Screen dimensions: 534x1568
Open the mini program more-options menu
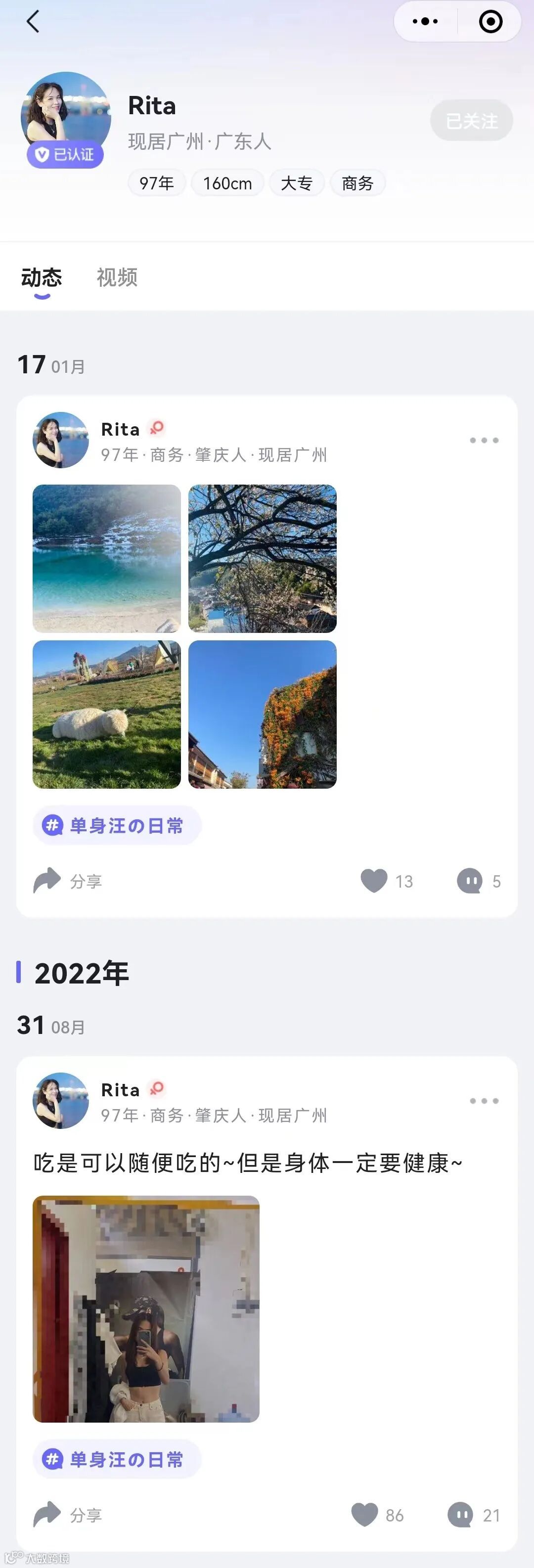tap(425, 22)
